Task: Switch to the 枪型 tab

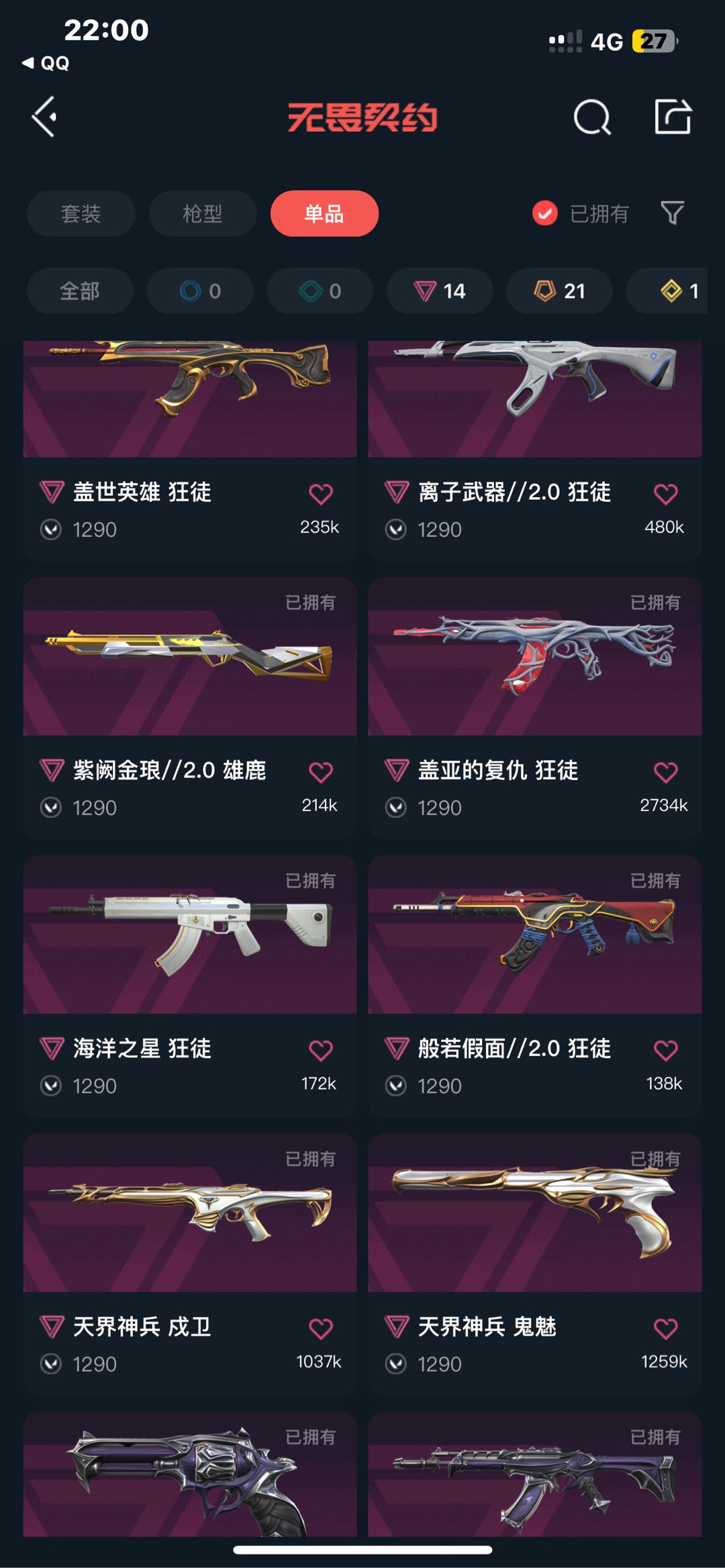Action: [203, 213]
